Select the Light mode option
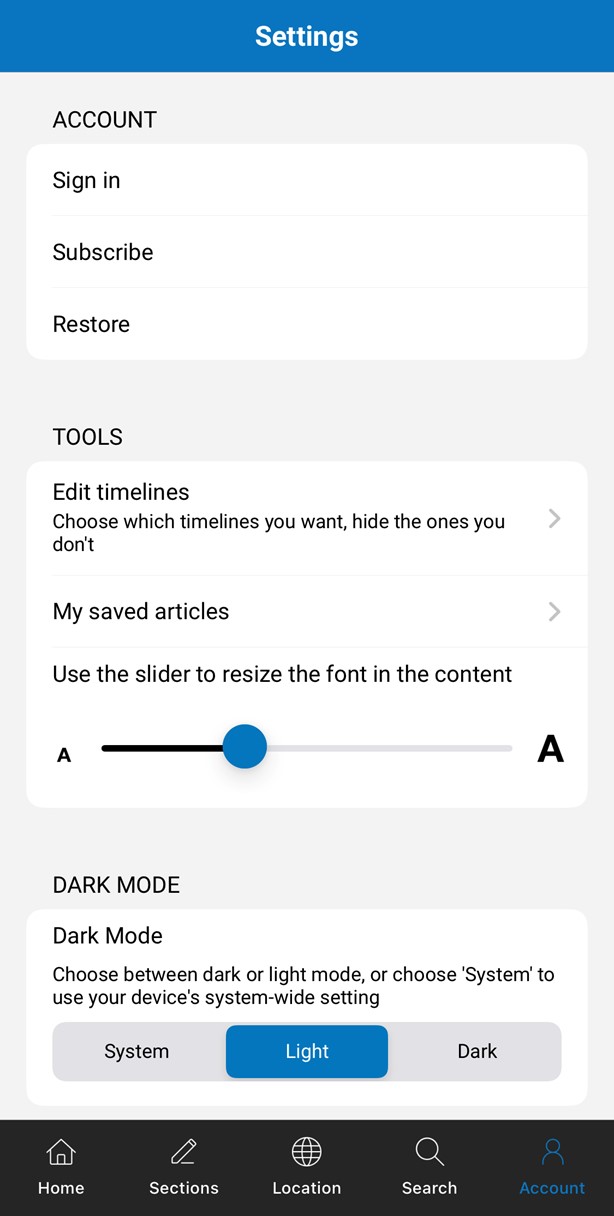 click(307, 1051)
